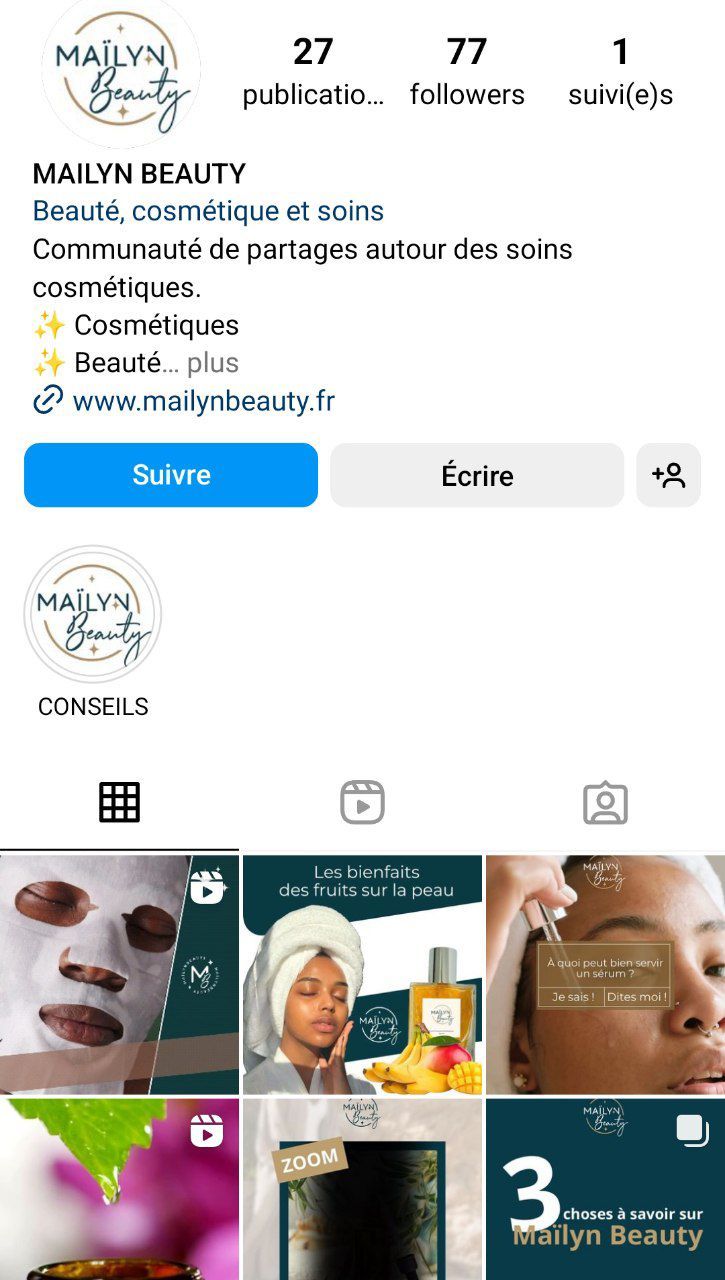Open the green leaf droplet reel
725x1280 pixels.
[119, 1188]
